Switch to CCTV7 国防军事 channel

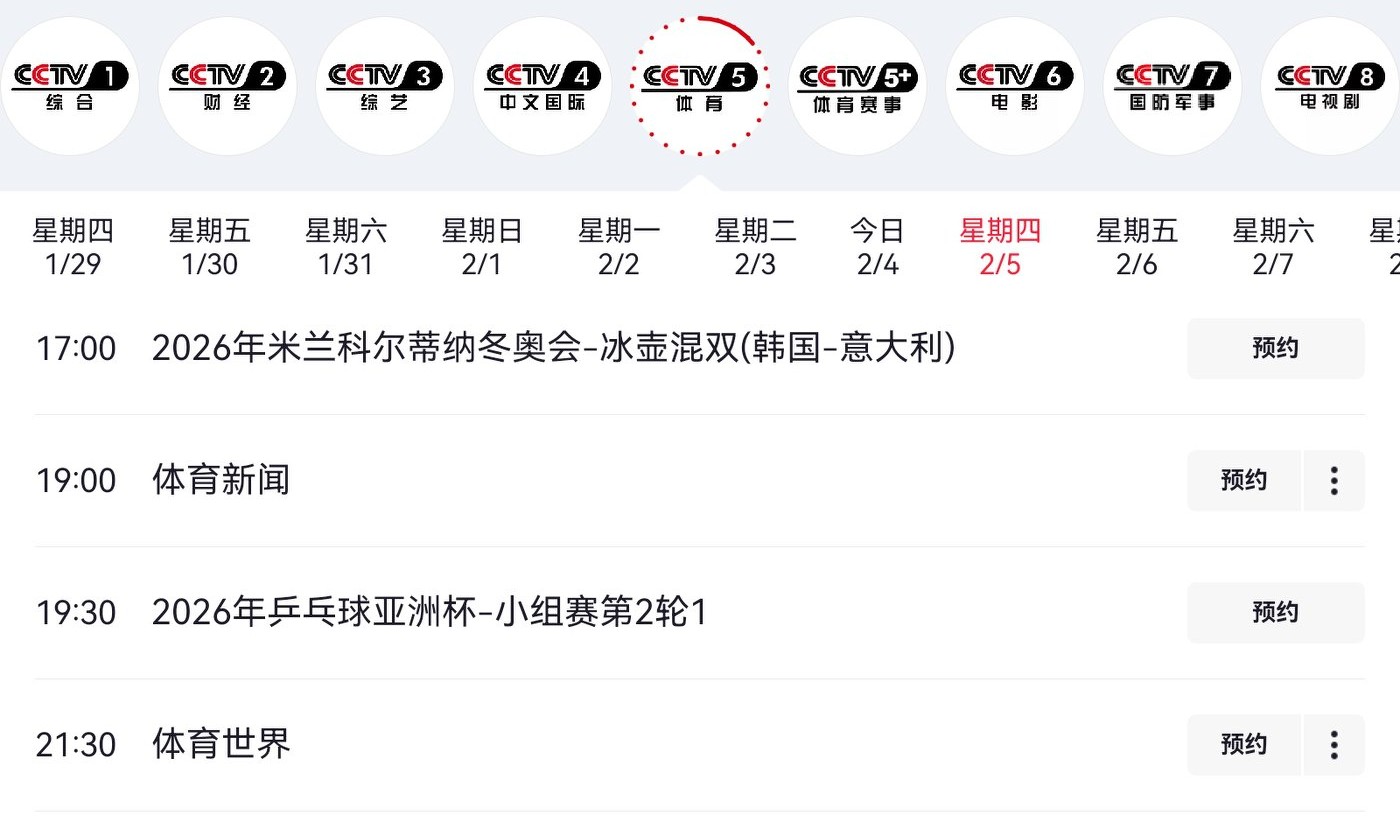pos(1172,86)
